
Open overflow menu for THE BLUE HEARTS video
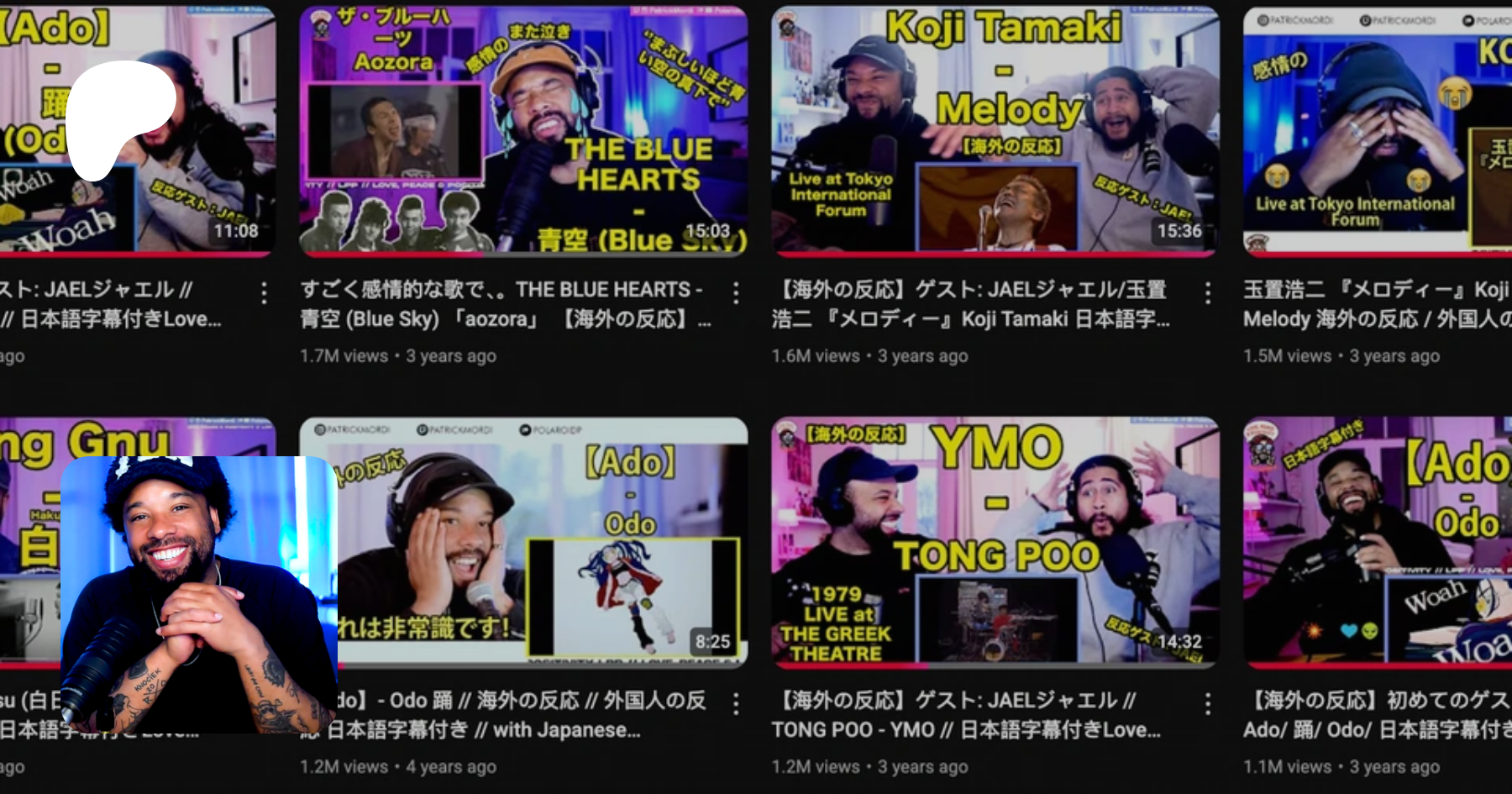(736, 292)
